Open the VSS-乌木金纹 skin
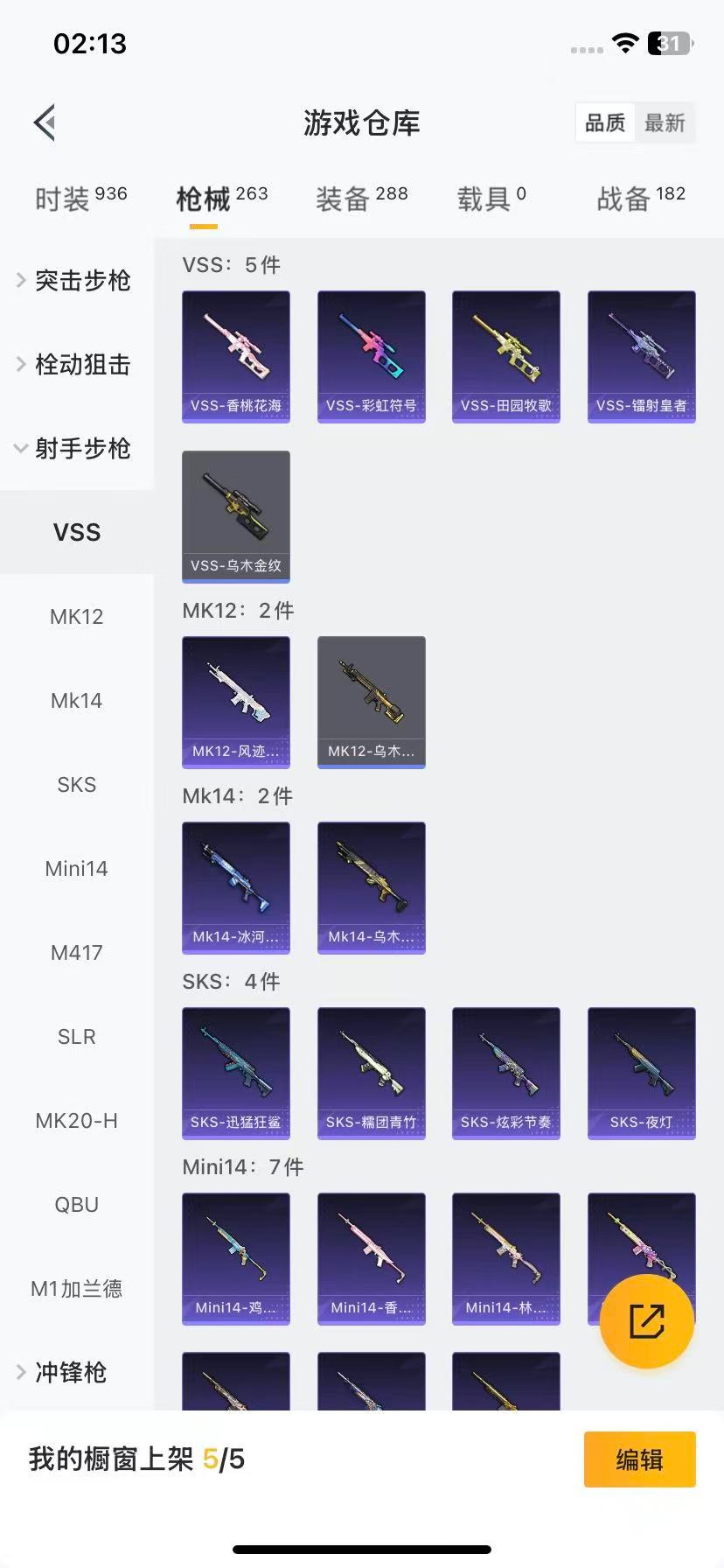The image size is (724, 1568). [x=236, y=516]
